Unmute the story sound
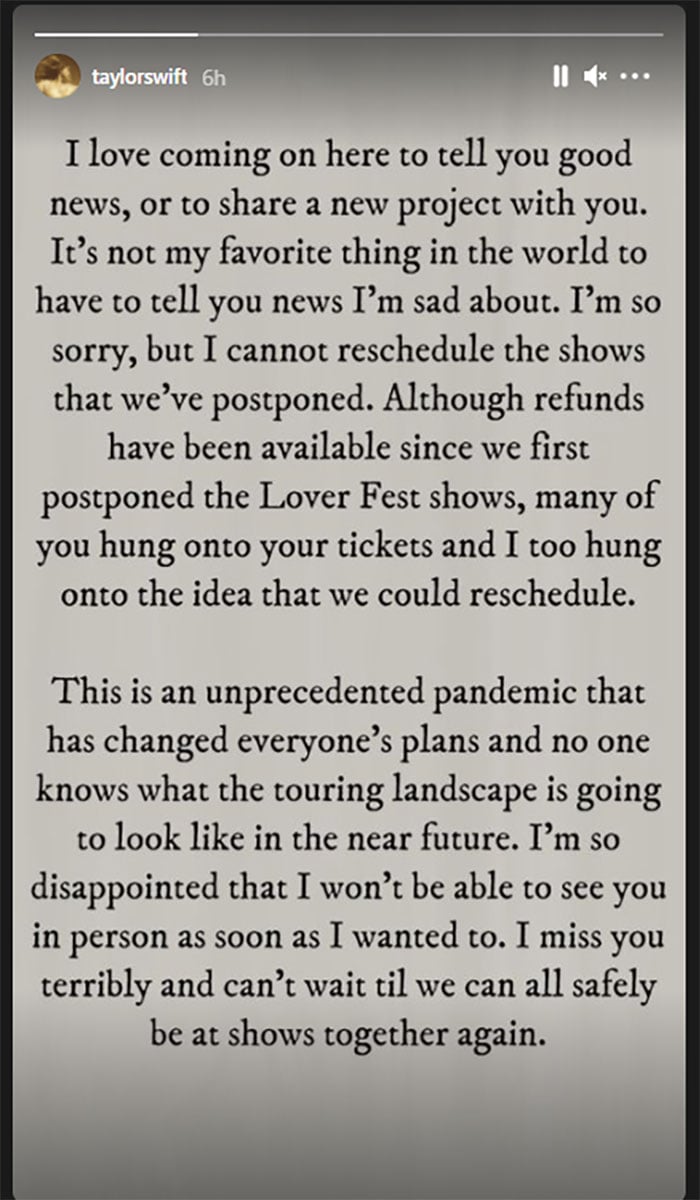Screen dimensions: 700x1200 pos(595,76)
